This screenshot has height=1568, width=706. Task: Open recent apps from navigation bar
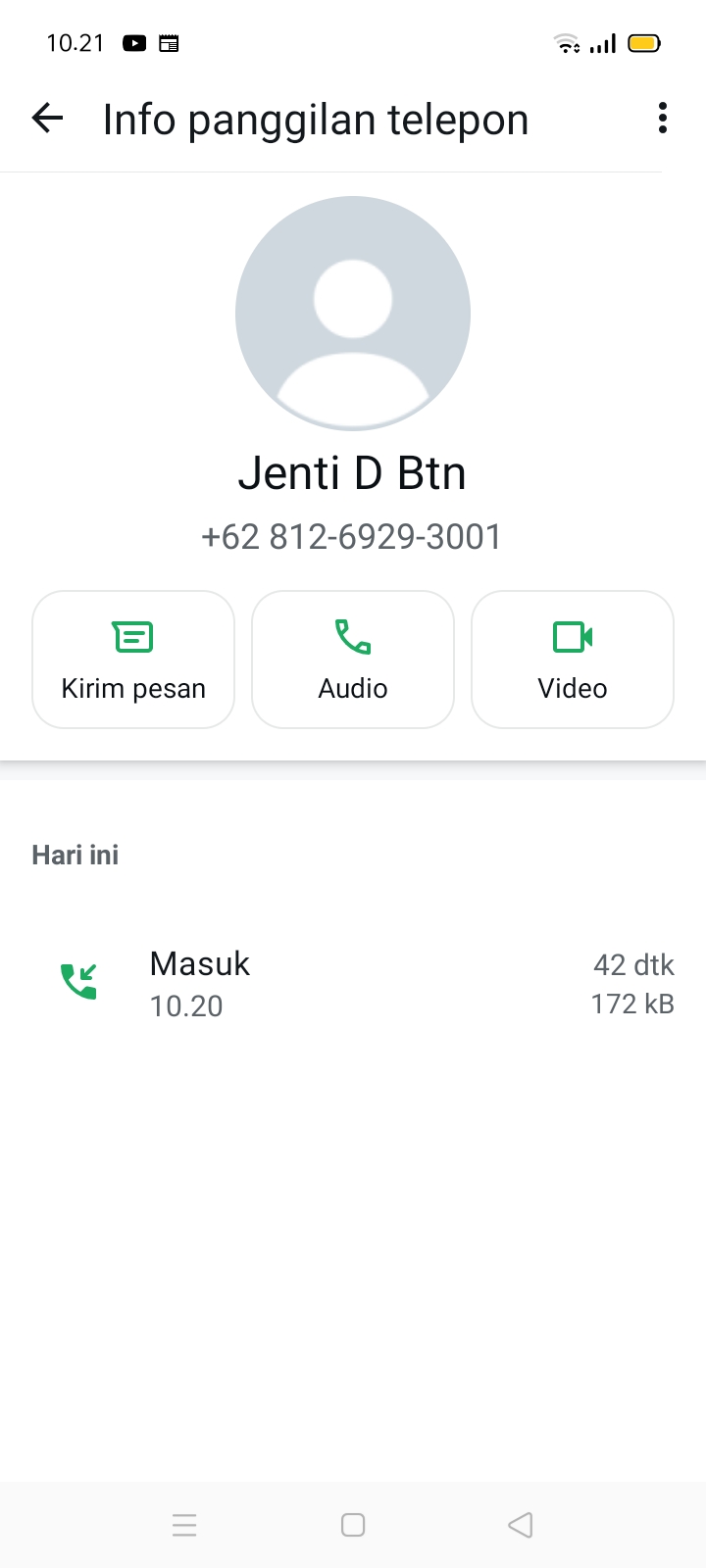[184, 1525]
